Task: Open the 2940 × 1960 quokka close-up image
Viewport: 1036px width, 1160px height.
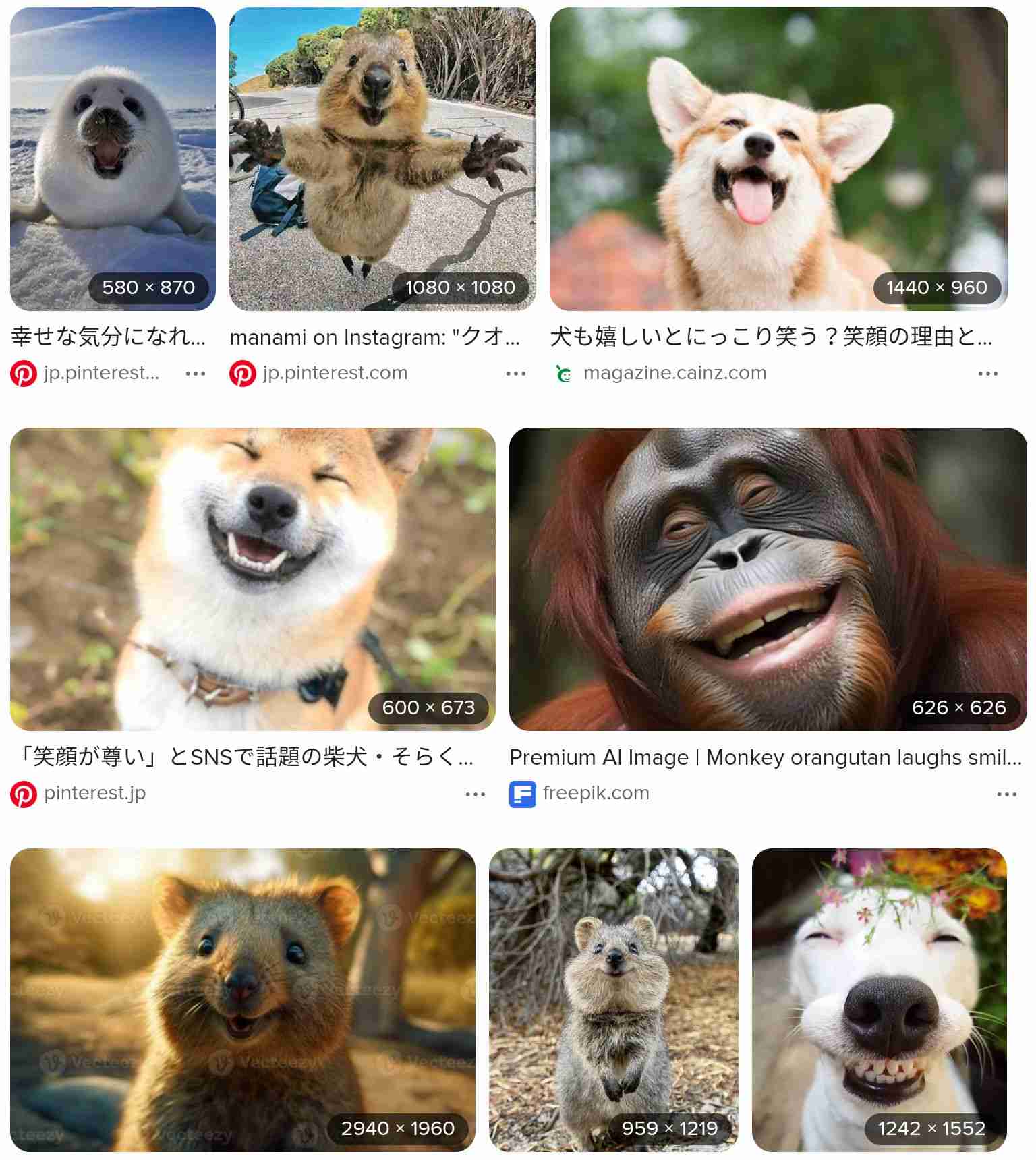Action: click(242, 999)
